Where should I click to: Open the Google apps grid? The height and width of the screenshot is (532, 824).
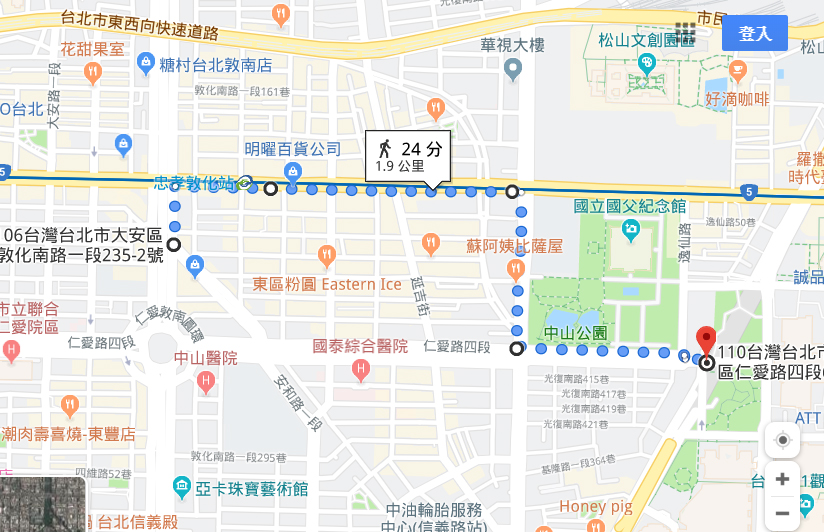pos(685,33)
